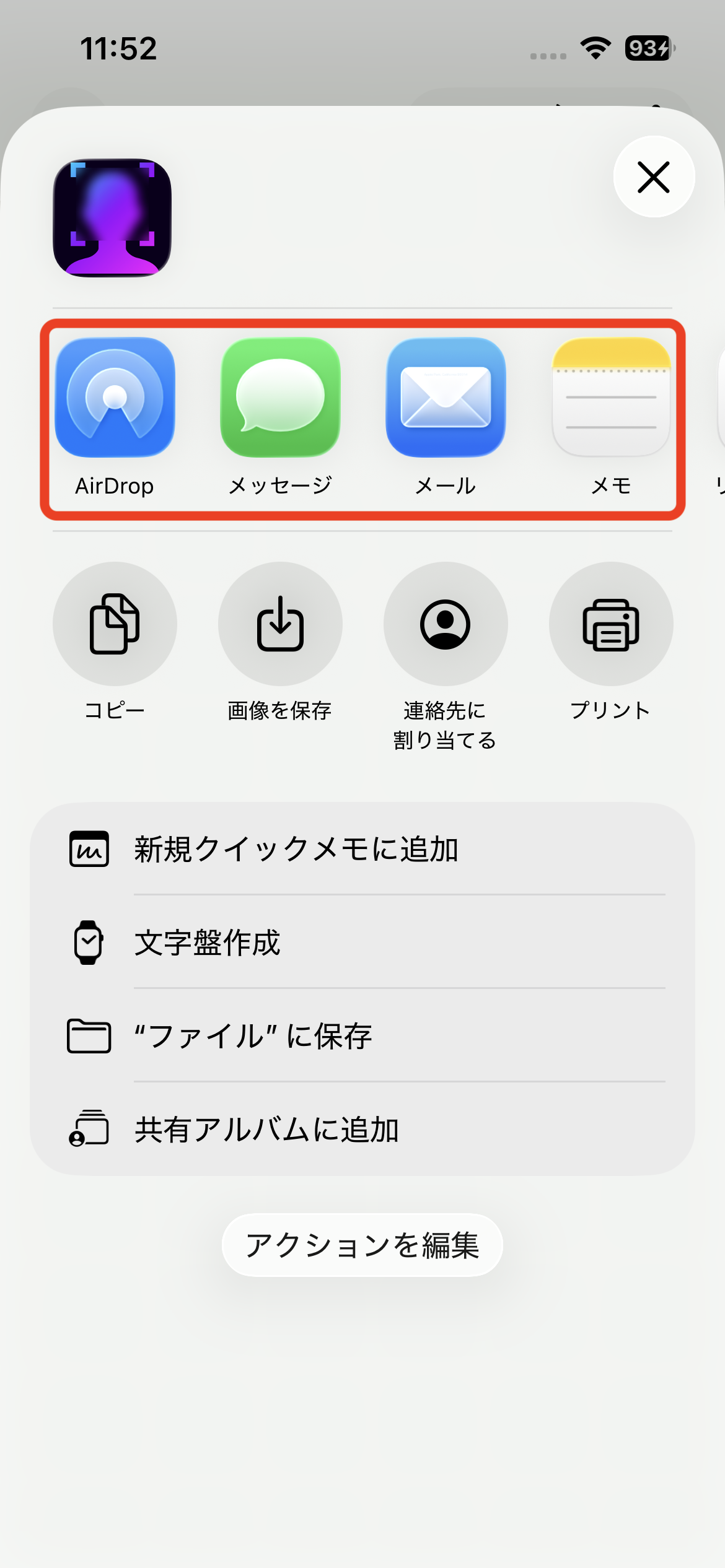The height and width of the screenshot is (1568, 725).
Task: Tap アクションを編集 to edit actions
Action: coord(362,1245)
